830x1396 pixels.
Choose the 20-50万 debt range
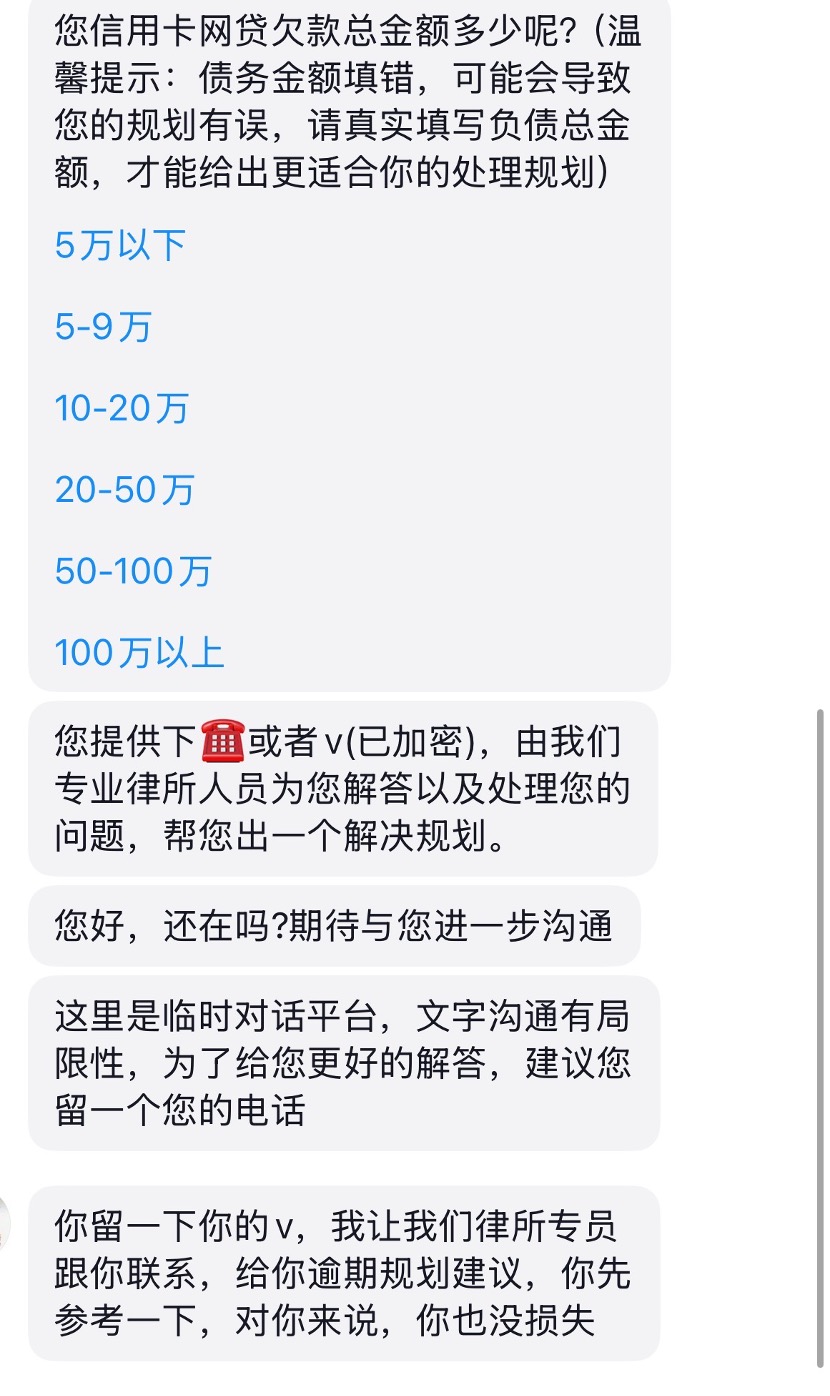point(123,489)
